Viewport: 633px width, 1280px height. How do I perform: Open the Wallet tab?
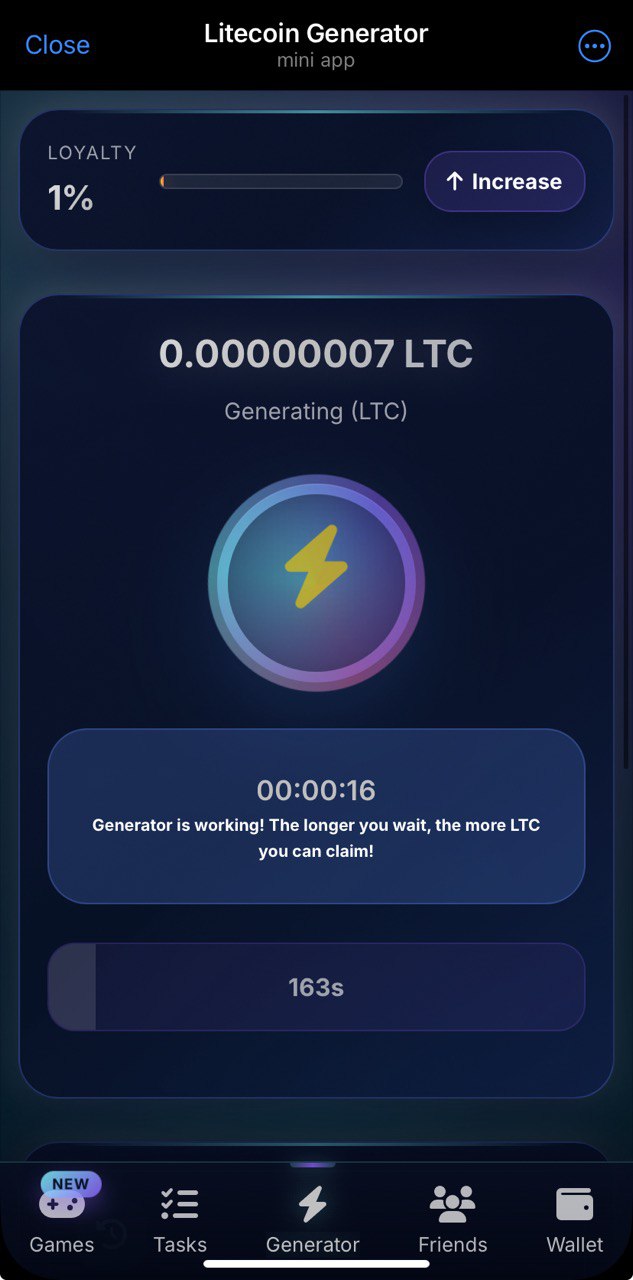(x=574, y=1218)
